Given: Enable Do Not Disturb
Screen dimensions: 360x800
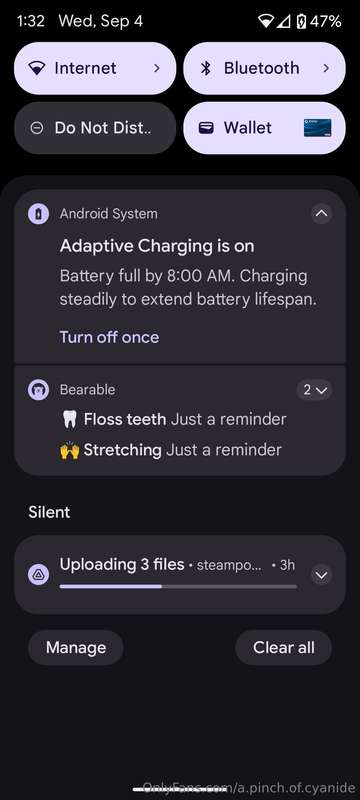Looking at the screenshot, I should [95, 128].
